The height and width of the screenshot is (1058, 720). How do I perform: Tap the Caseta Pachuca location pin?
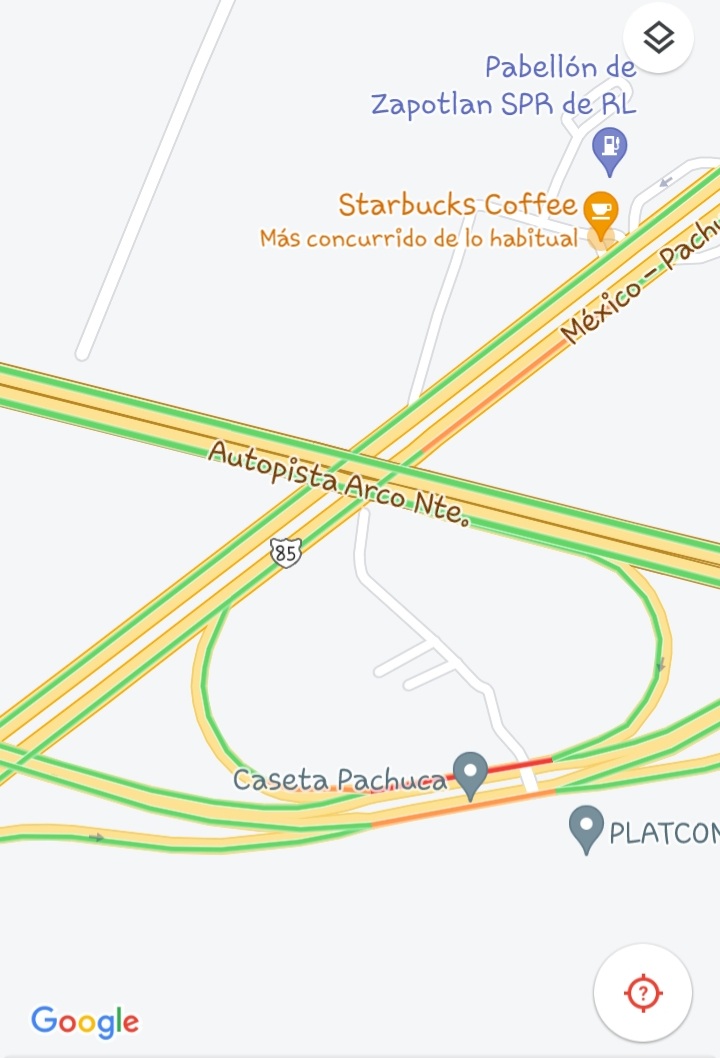tap(470, 773)
